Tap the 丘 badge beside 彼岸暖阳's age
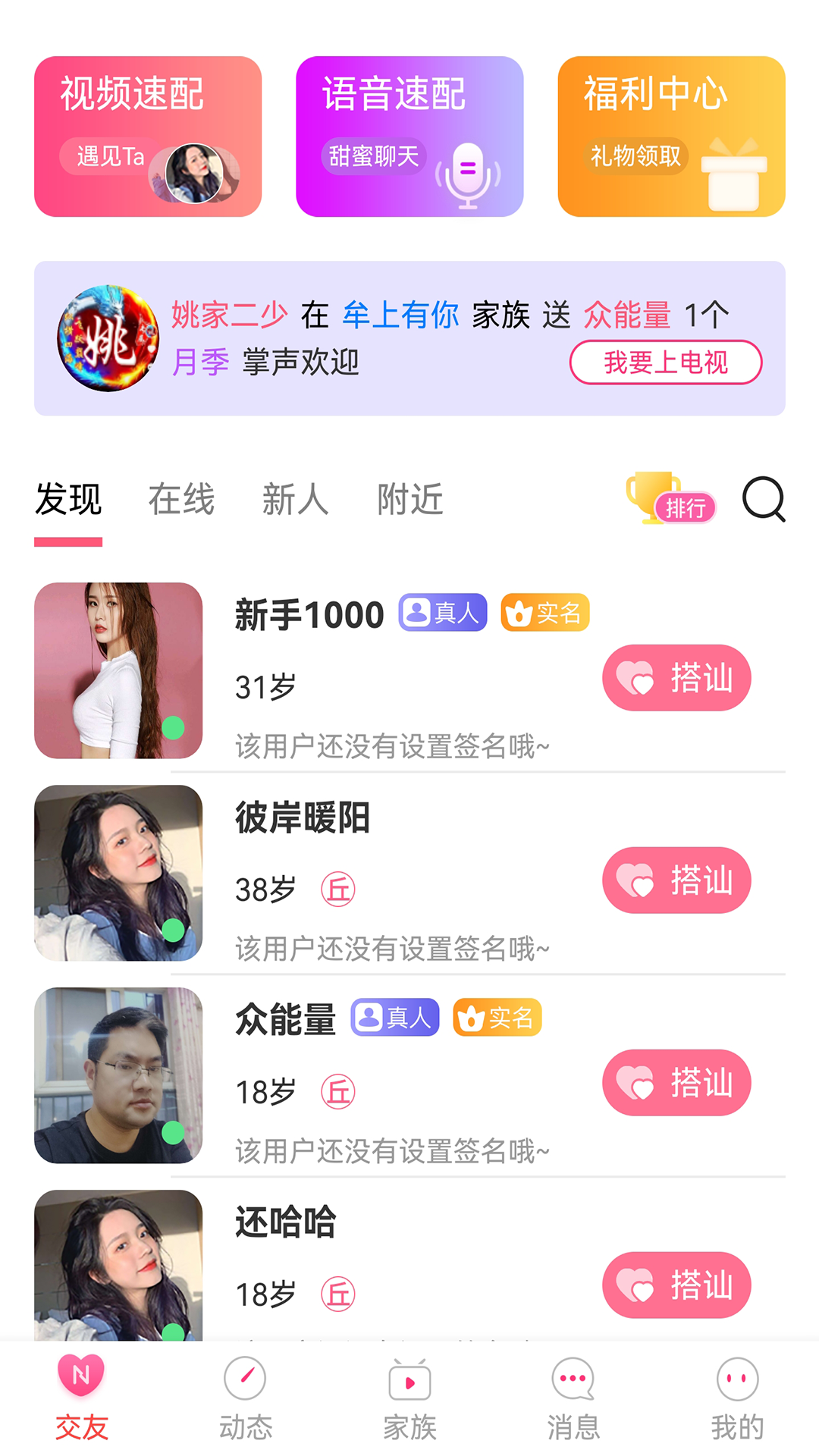This screenshot has height=1456, width=819. pyautogui.click(x=337, y=889)
